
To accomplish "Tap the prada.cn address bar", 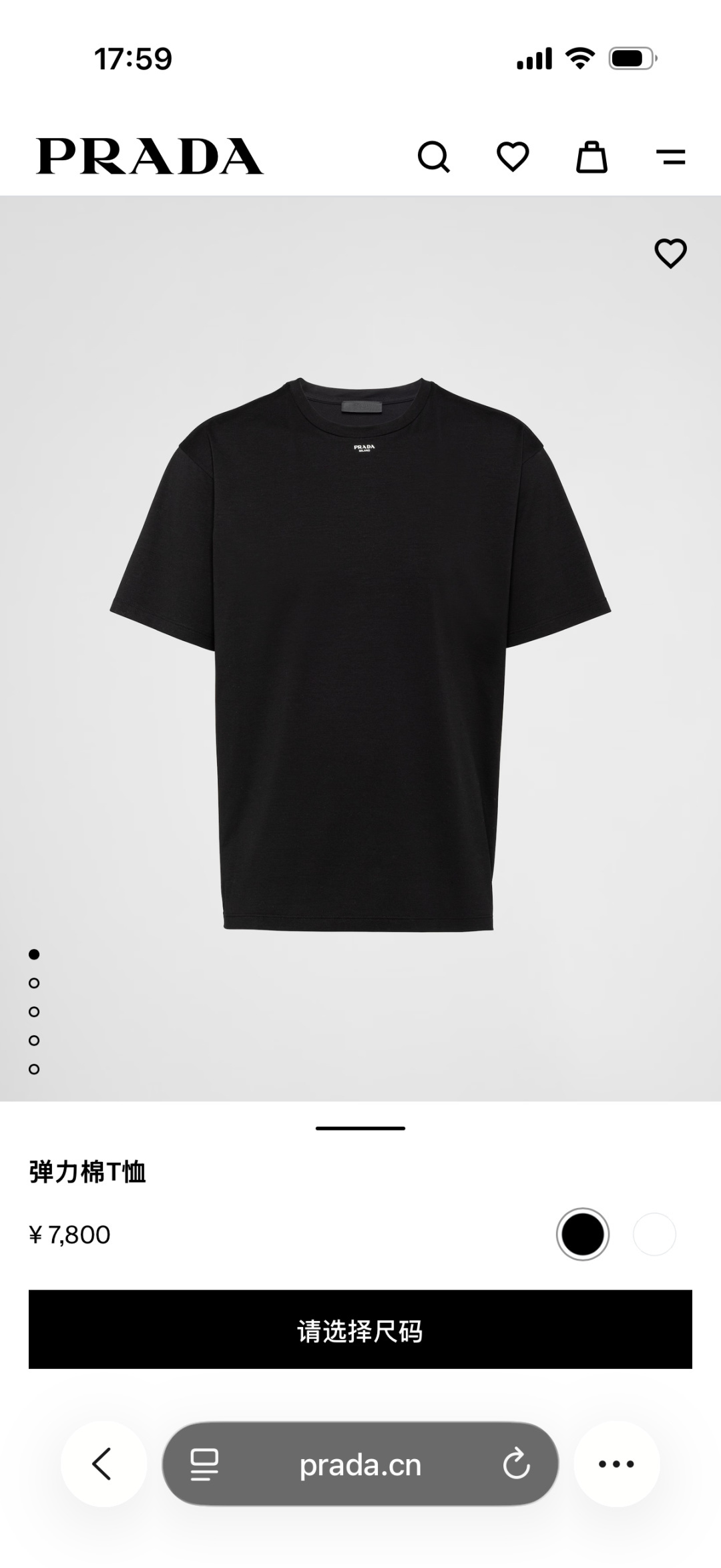I will [360, 1464].
